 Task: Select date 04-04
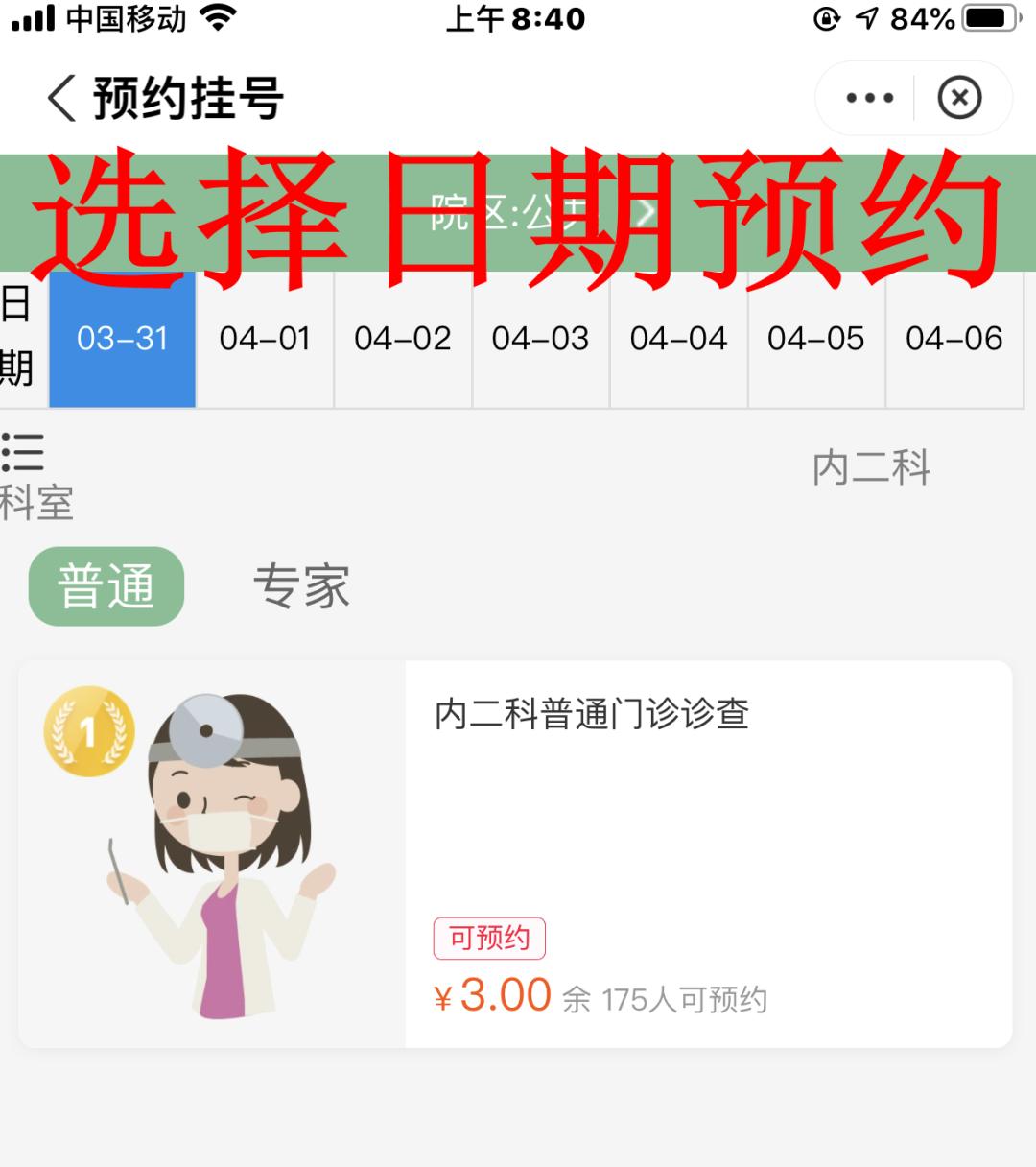(678, 339)
